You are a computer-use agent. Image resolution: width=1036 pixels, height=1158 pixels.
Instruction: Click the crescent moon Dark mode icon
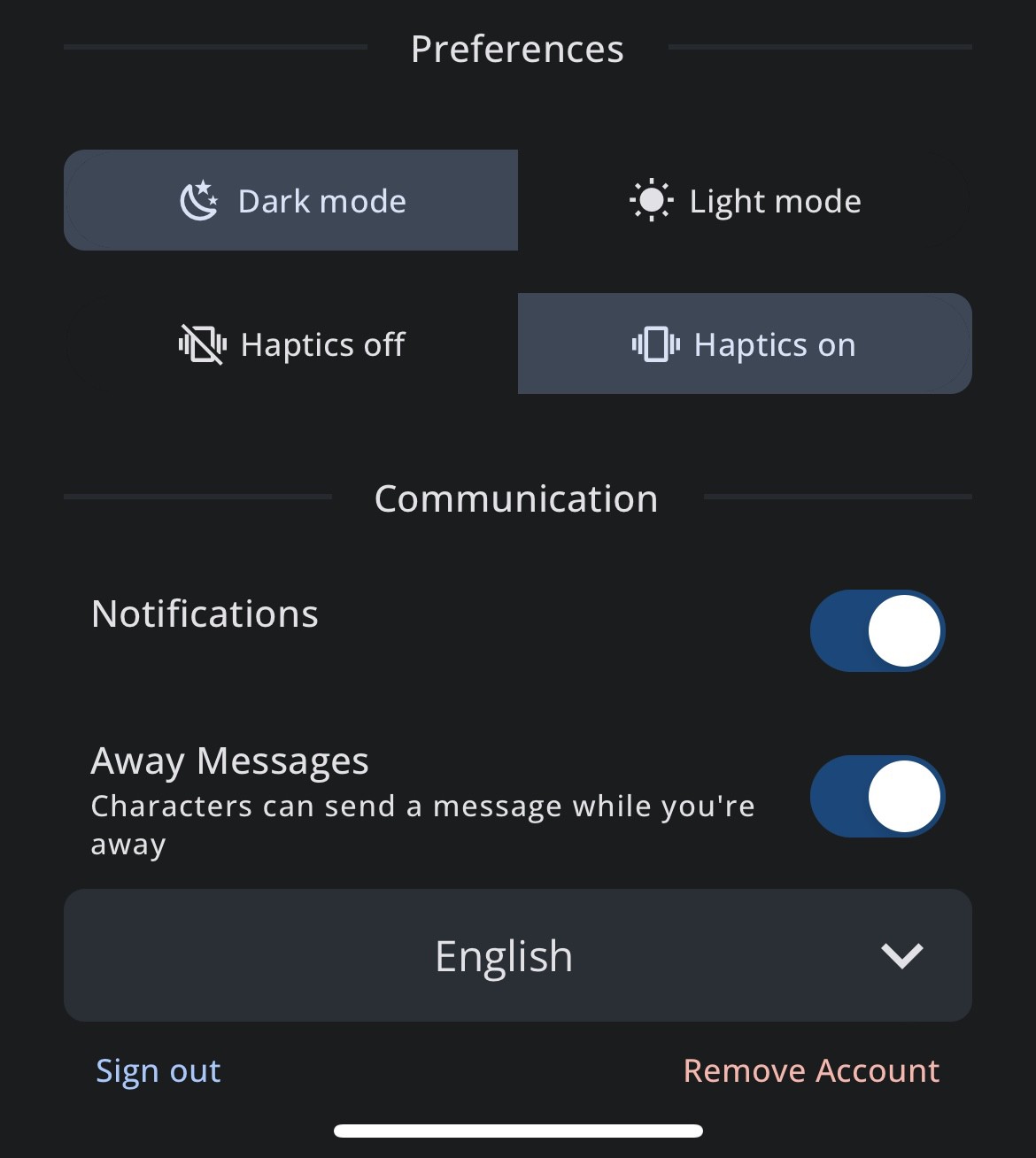point(202,200)
